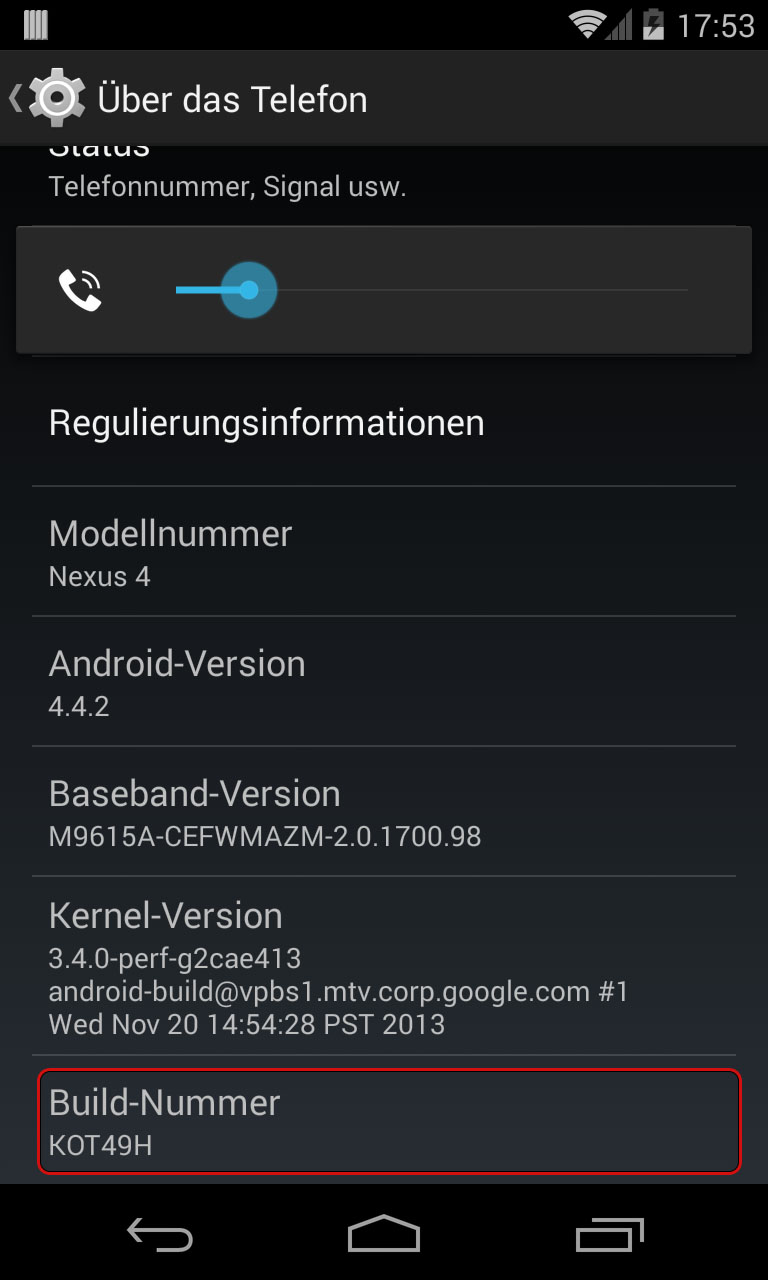Tap the Build-Nummer row
The image size is (768, 1280).
389,1121
